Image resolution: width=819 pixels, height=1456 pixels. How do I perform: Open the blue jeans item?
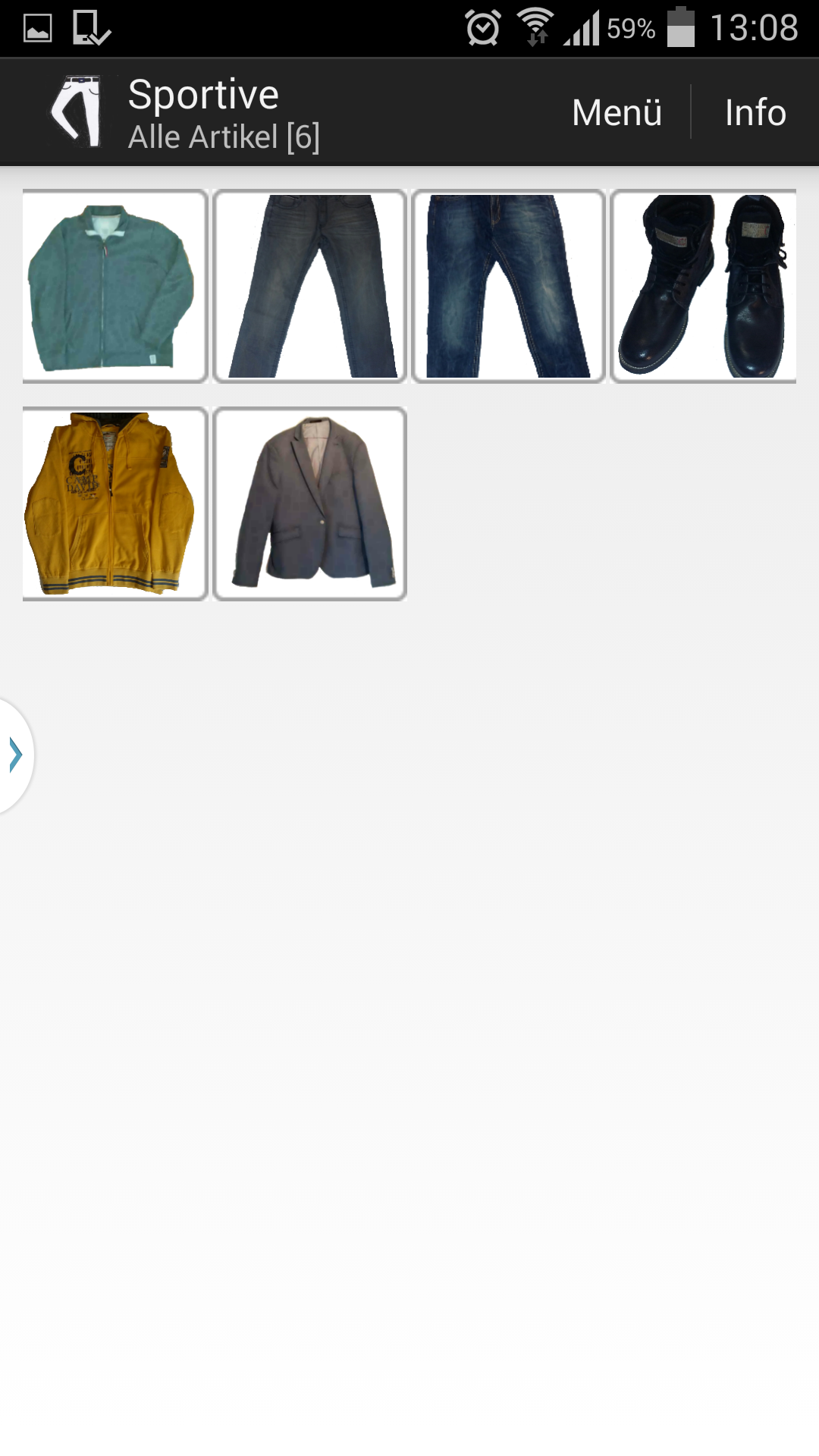pyautogui.click(x=507, y=286)
